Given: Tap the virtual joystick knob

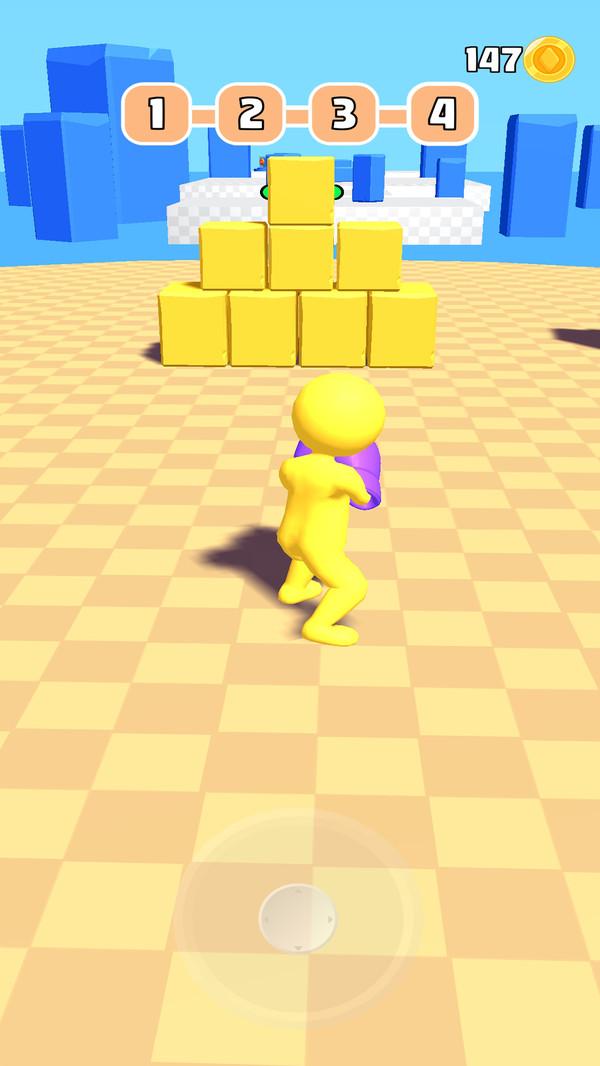Looking at the screenshot, I should pos(297,918).
